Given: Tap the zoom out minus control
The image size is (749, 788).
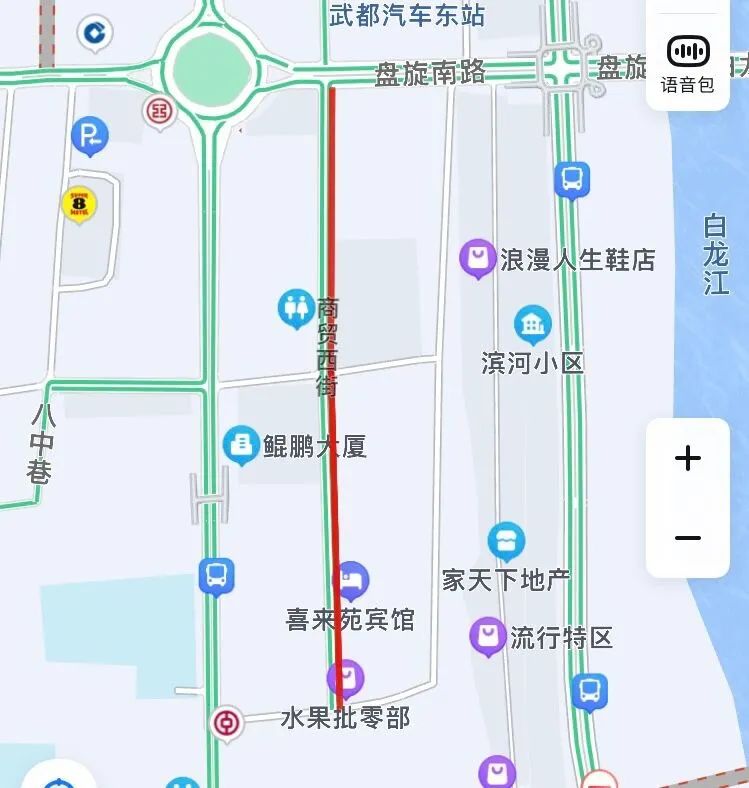Looking at the screenshot, I should (687, 537).
